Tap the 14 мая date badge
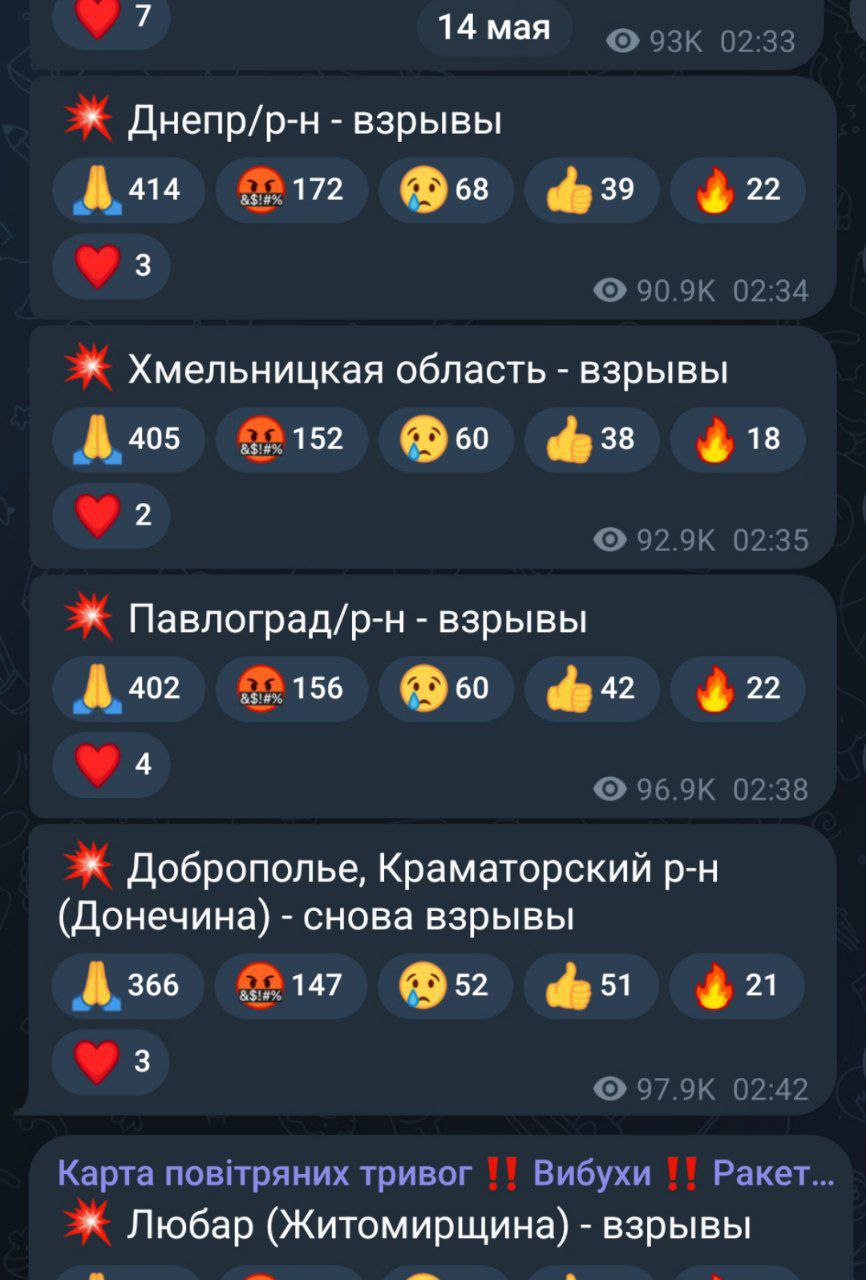Image resolution: width=866 pixels, height=1280 pixels. click(x=494, y=28)
